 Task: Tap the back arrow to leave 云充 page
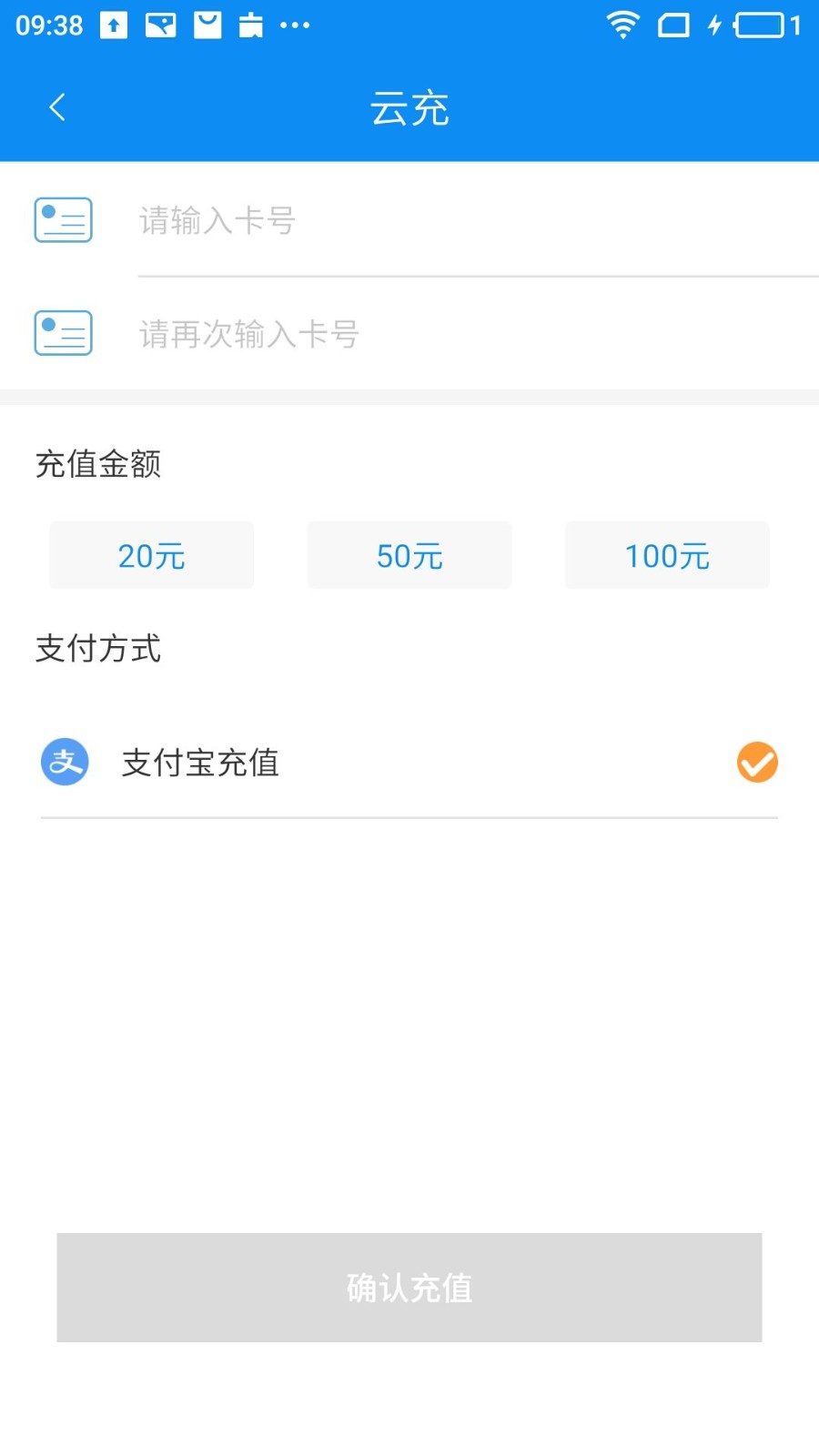57,106
